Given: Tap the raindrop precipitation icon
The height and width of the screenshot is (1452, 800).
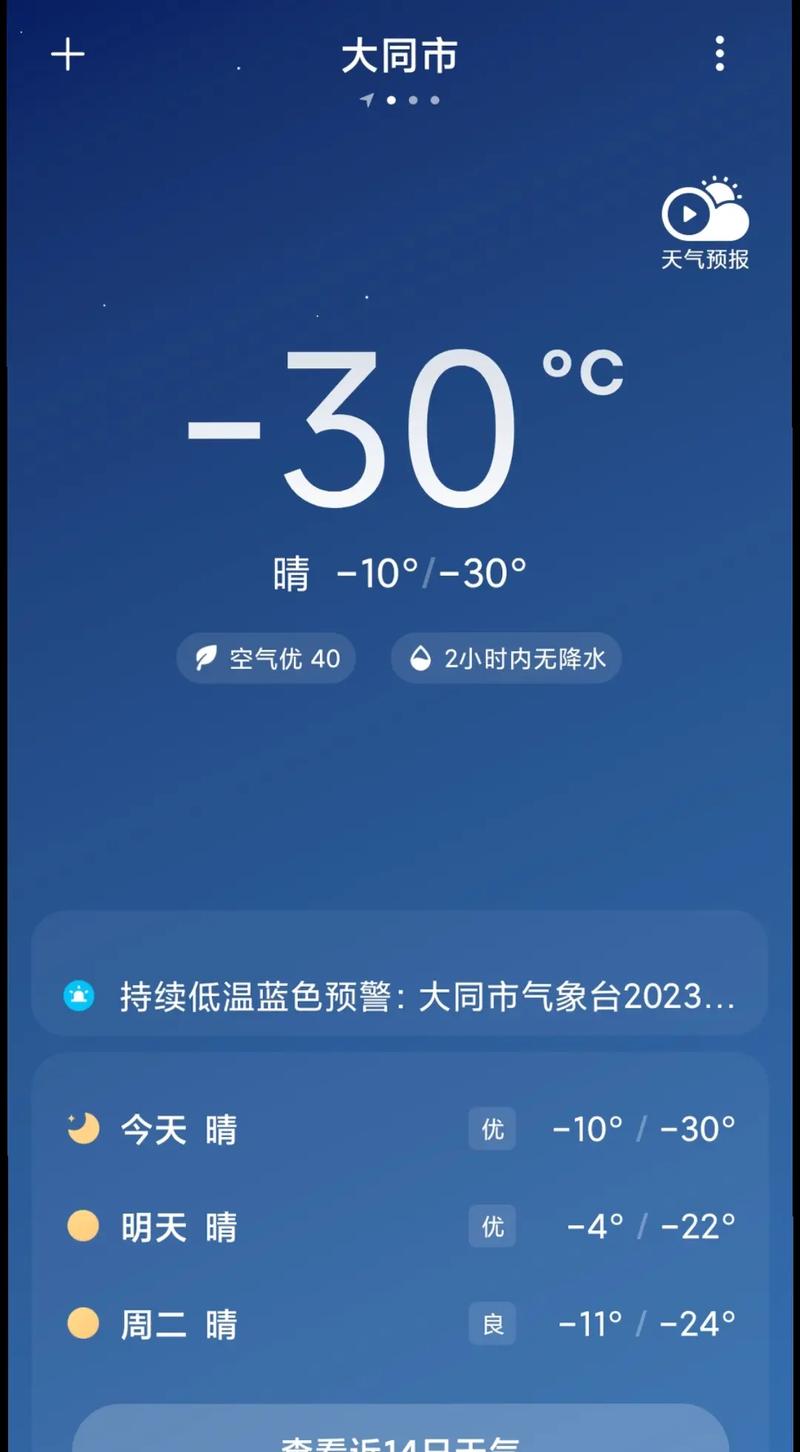Looking at the screenshot, I should tap(420, 658).
